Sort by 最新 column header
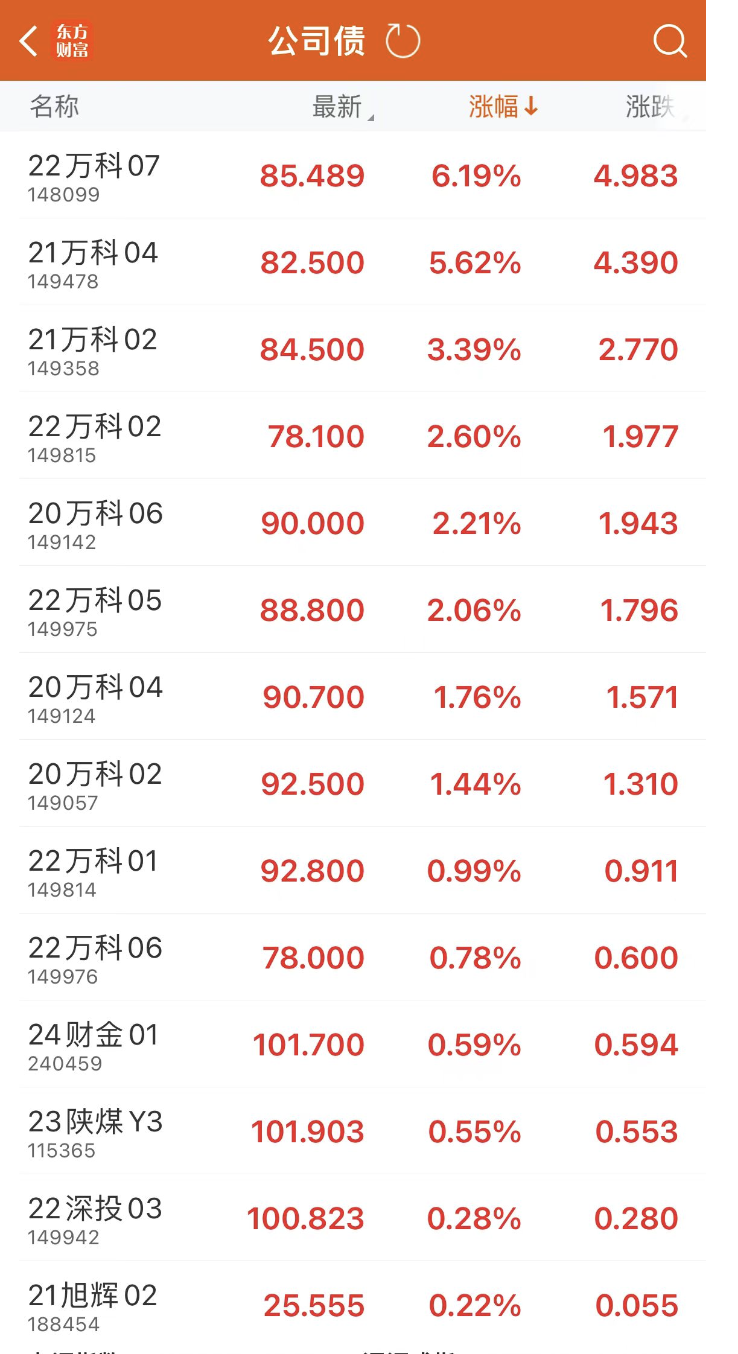This screenshot has height=1354, width=738. pyautogui.click(x=337, y=107)
